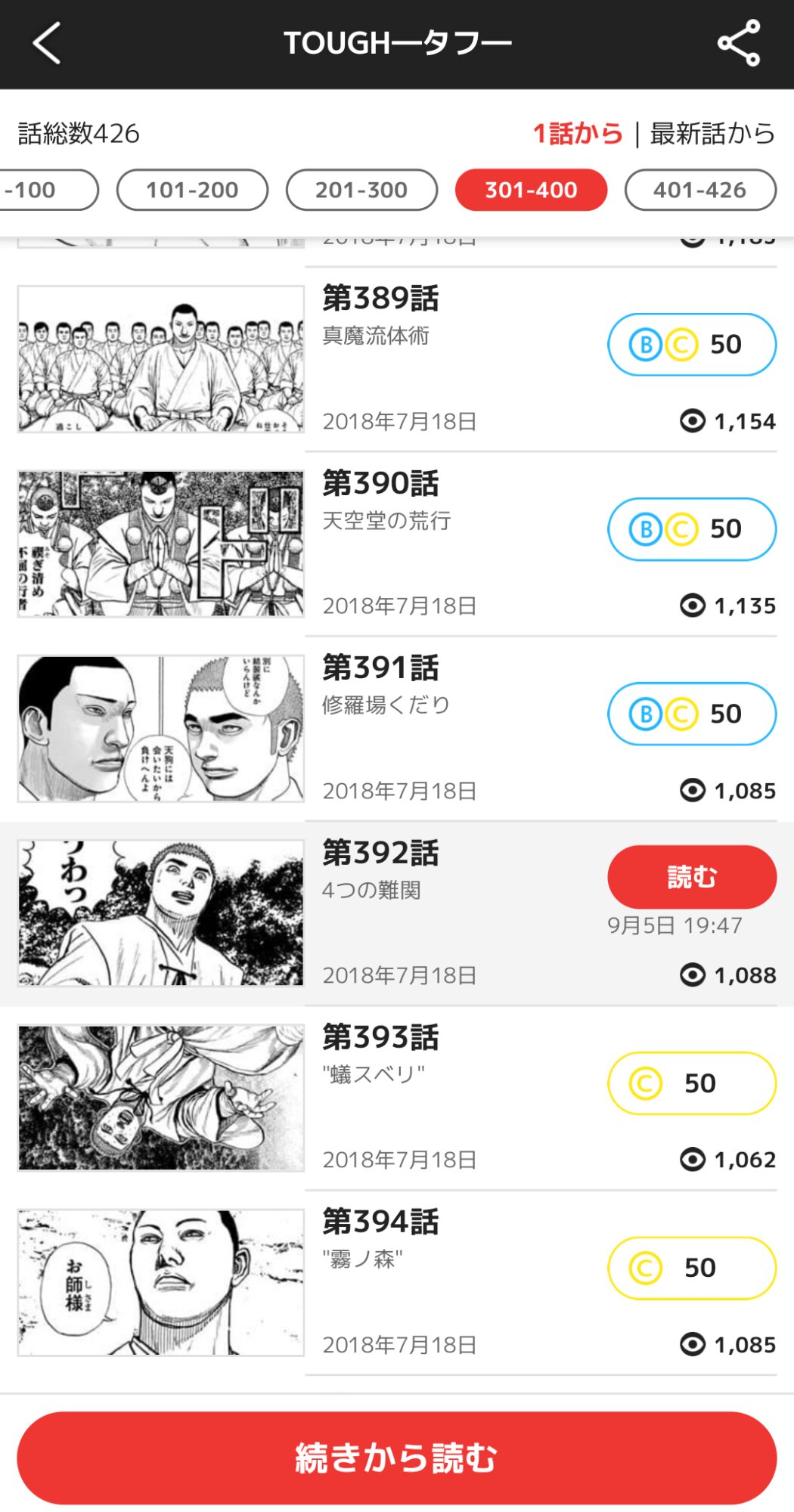794x1512 pixels.
Task: Sort episodes by 1話から
Action: 578,134
